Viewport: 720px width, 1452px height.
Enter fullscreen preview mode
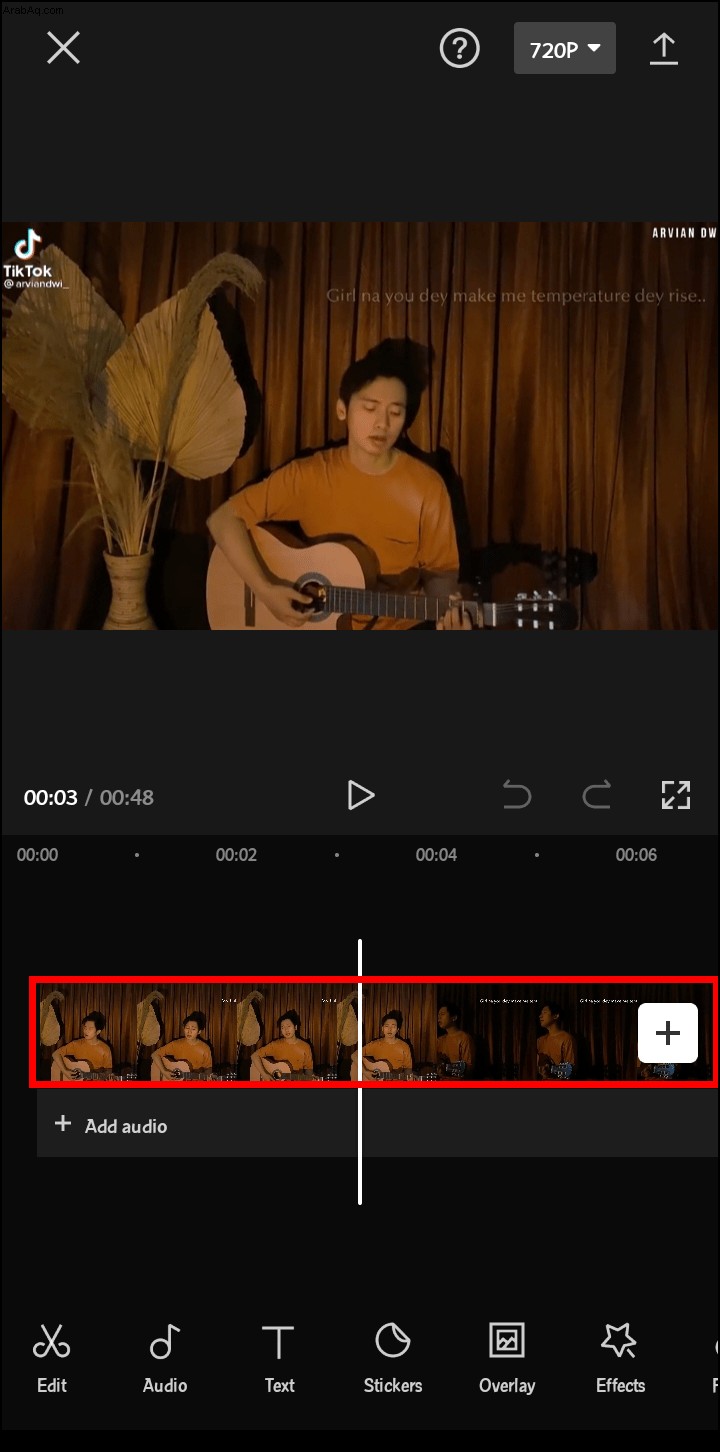[x=676, y=795]
